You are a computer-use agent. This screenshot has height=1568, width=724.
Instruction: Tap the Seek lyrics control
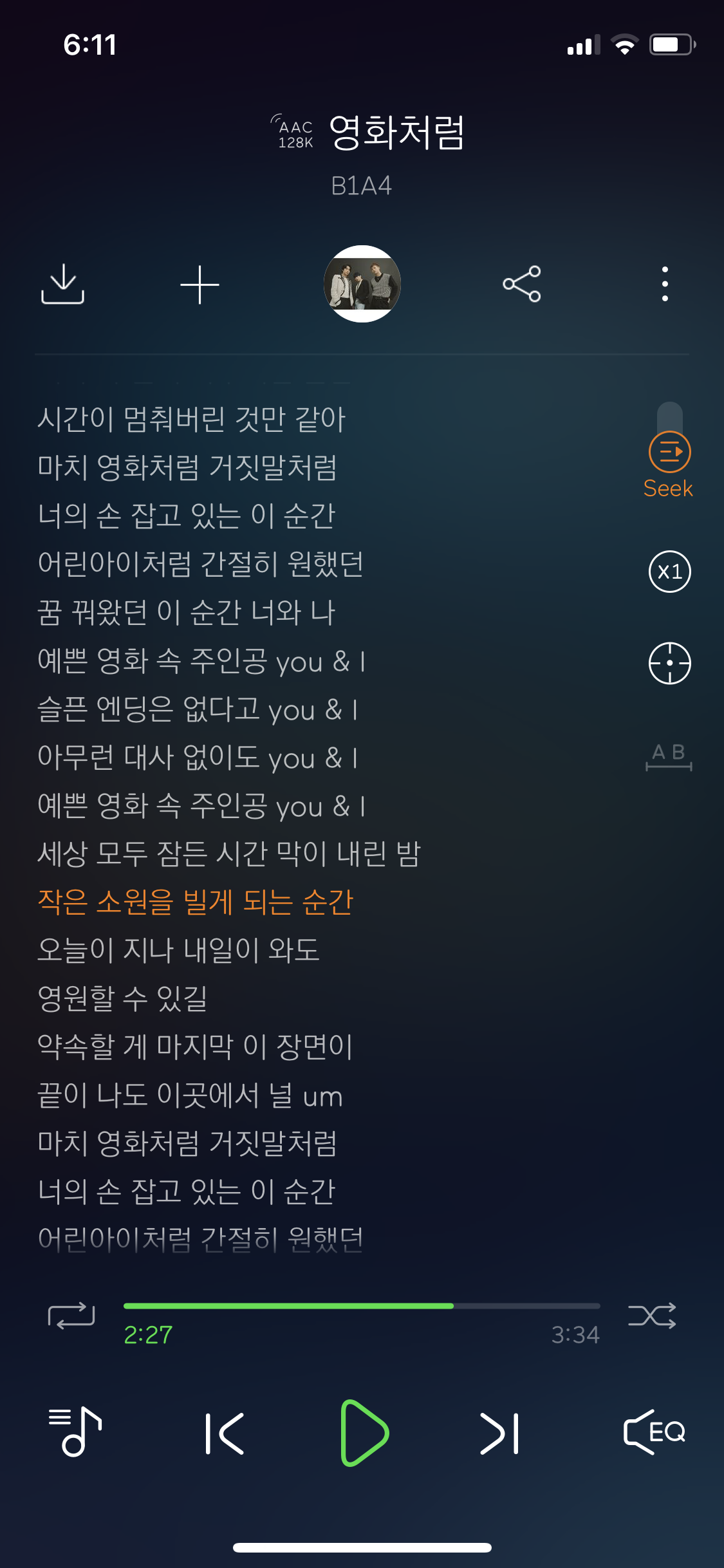(x=669, y=454)
